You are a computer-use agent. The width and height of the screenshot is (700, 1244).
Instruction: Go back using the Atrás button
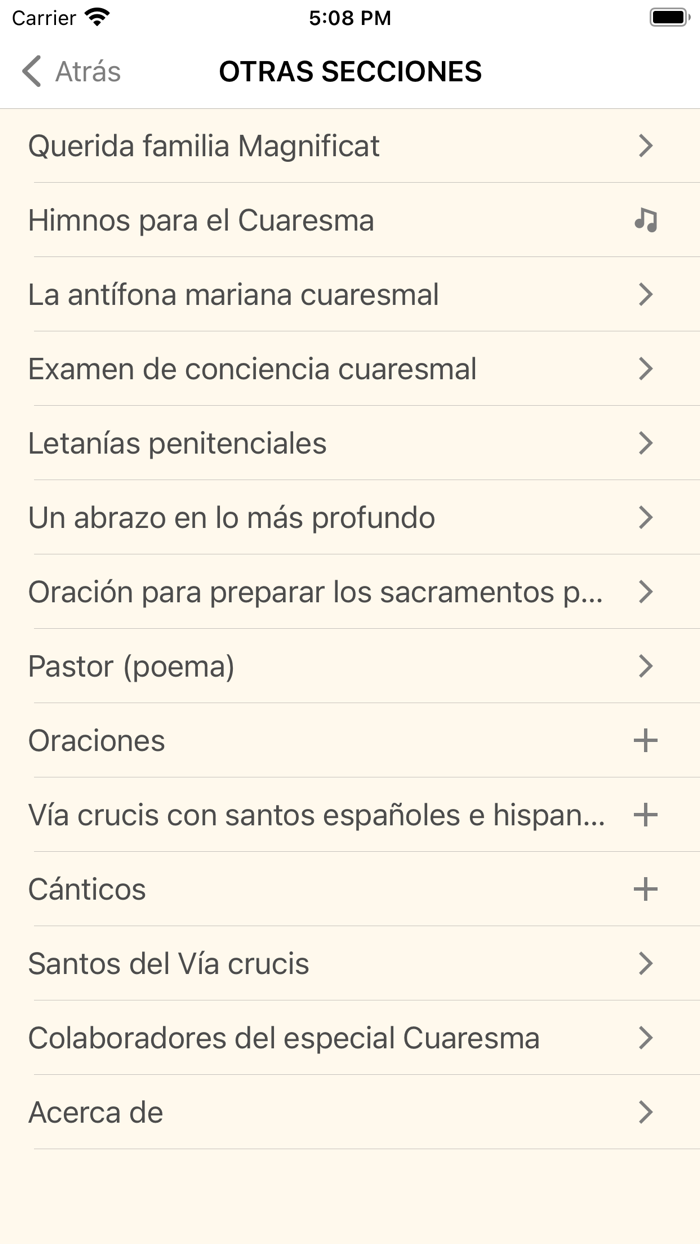[x=71, y=72]
